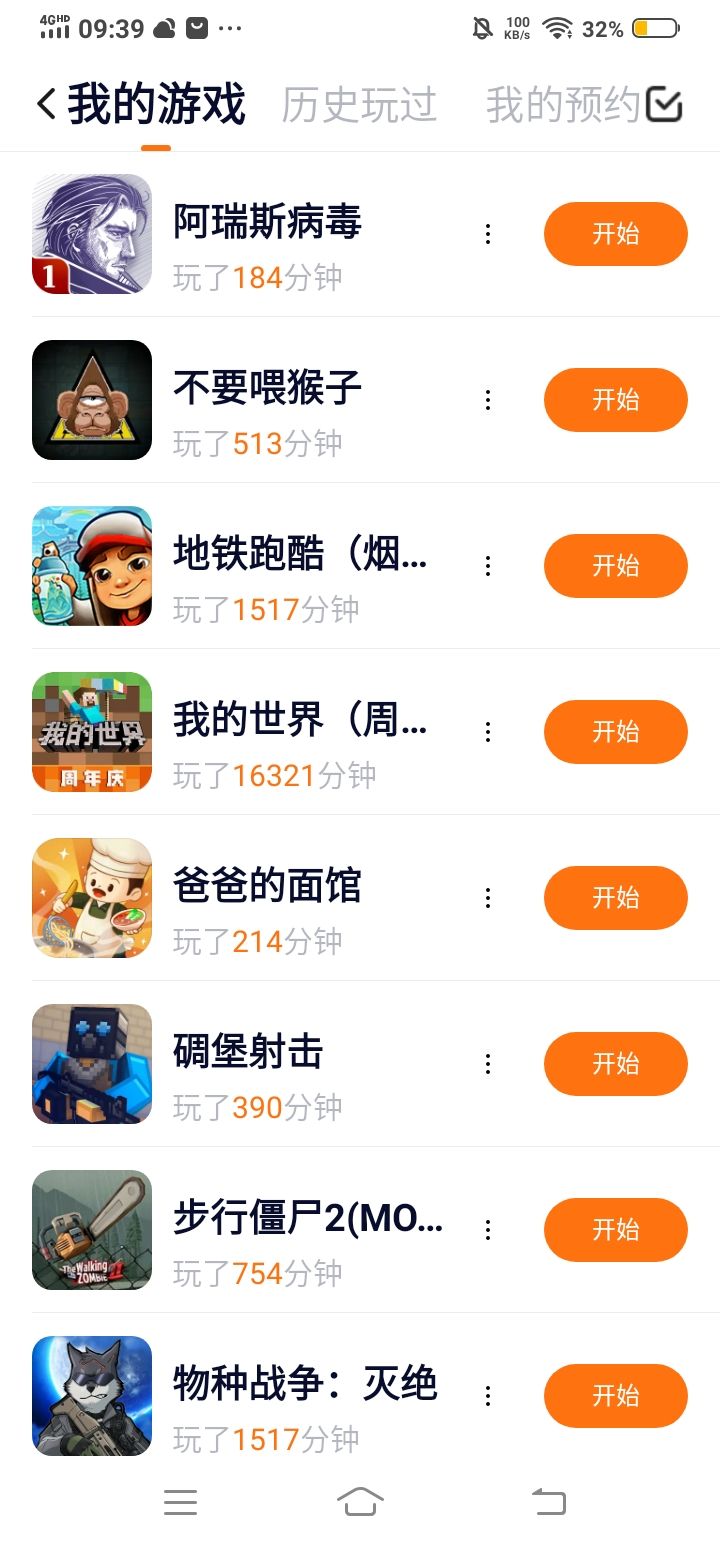Open the three-dot menu for 不要喂猴子
Viewport: 720px width, 1544px height.
pyautogui.click(x=488, y=400)
